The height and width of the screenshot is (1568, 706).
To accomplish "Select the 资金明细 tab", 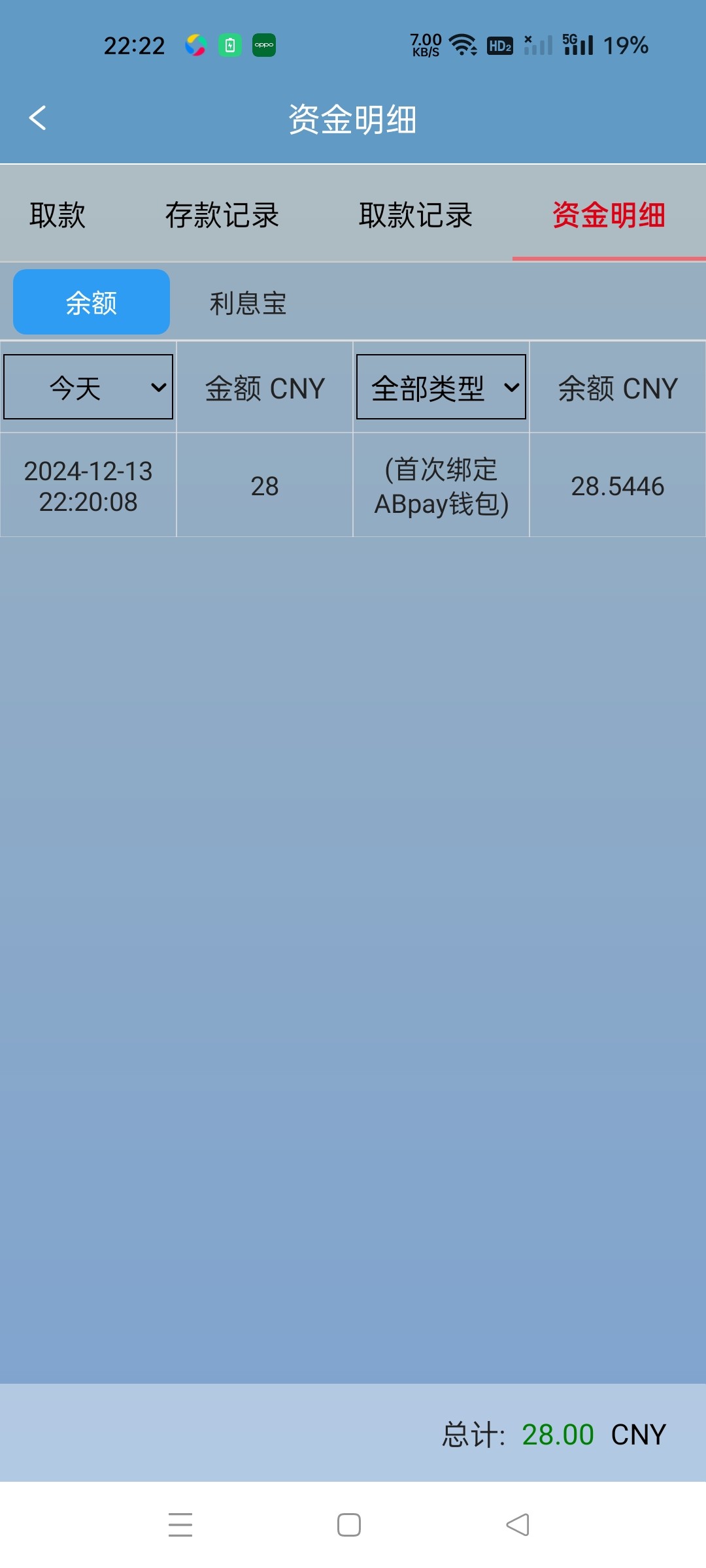I will tap(609, 215).
